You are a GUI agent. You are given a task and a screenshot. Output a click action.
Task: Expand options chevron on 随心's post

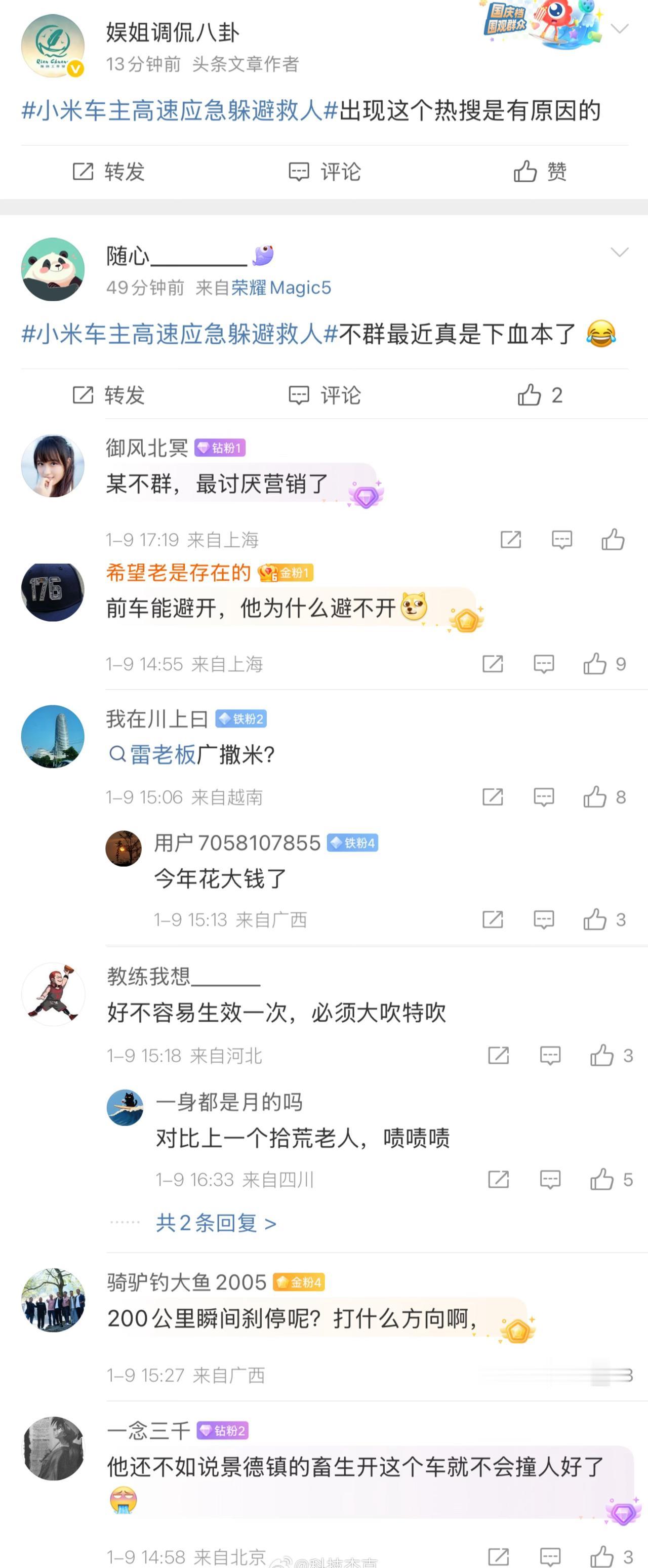(x=620, y=253)
